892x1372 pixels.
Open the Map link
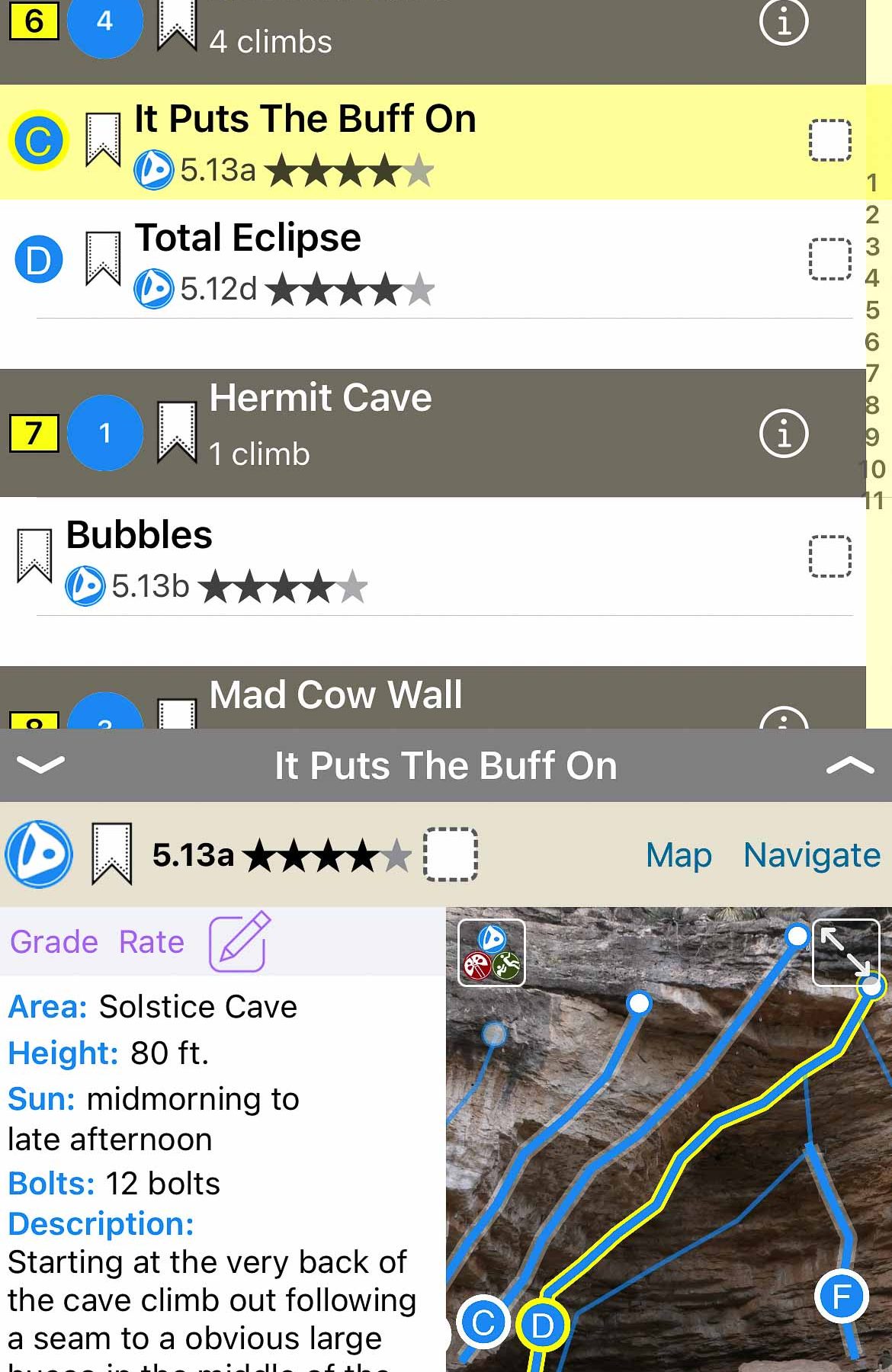[679, 855]
